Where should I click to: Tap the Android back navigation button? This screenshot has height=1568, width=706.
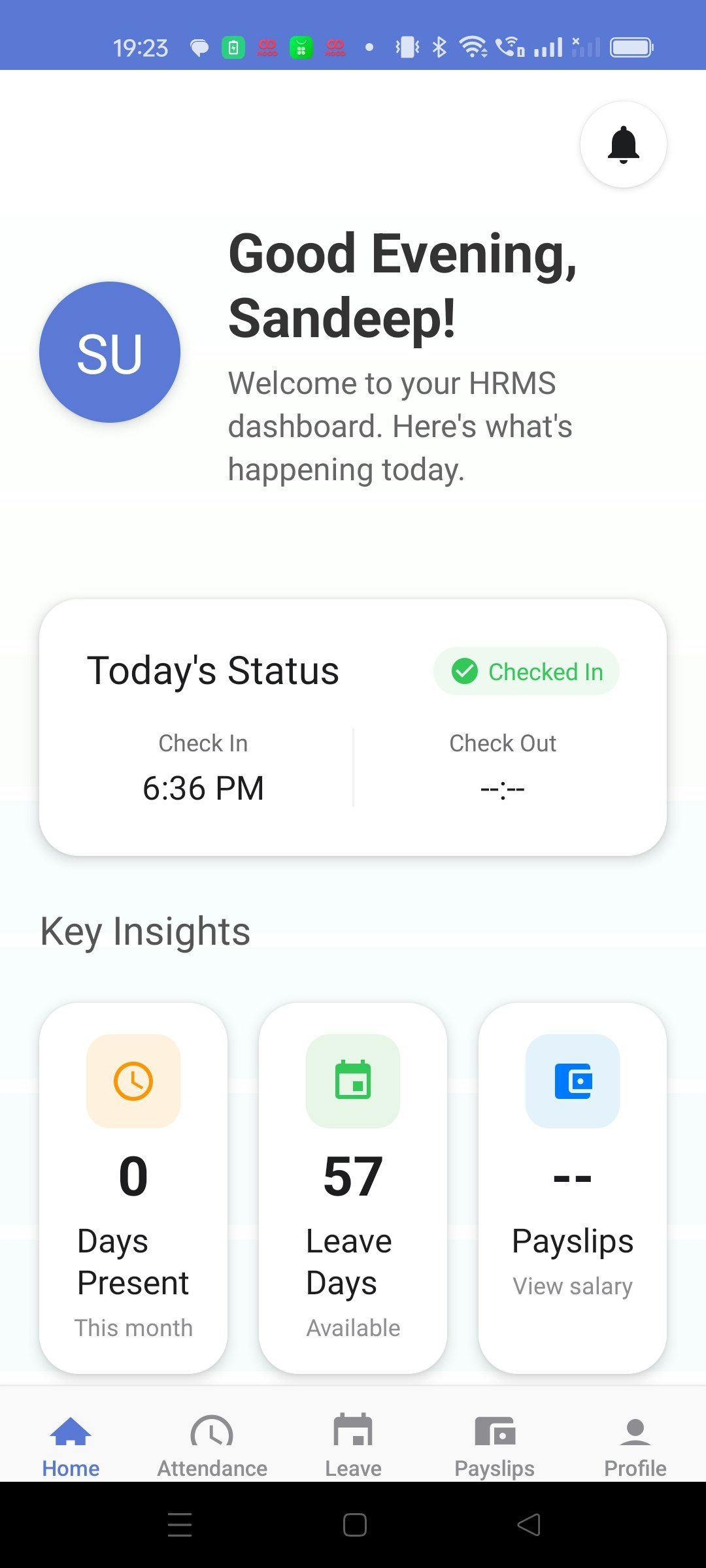click(x=527, y=1526)
